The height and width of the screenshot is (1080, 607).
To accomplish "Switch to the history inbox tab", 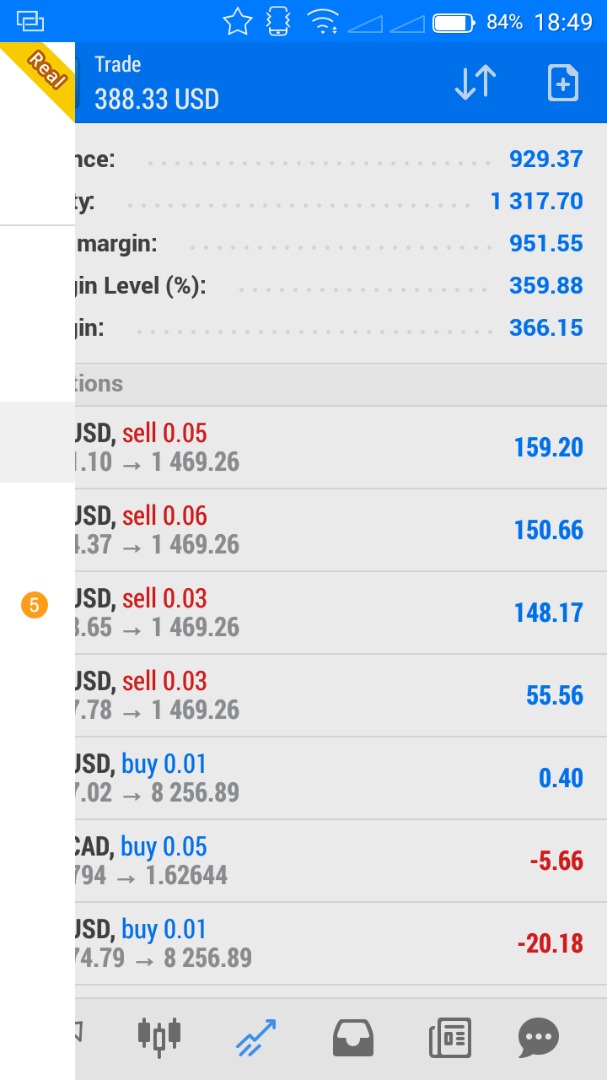I will click(x=353, y=1038).
